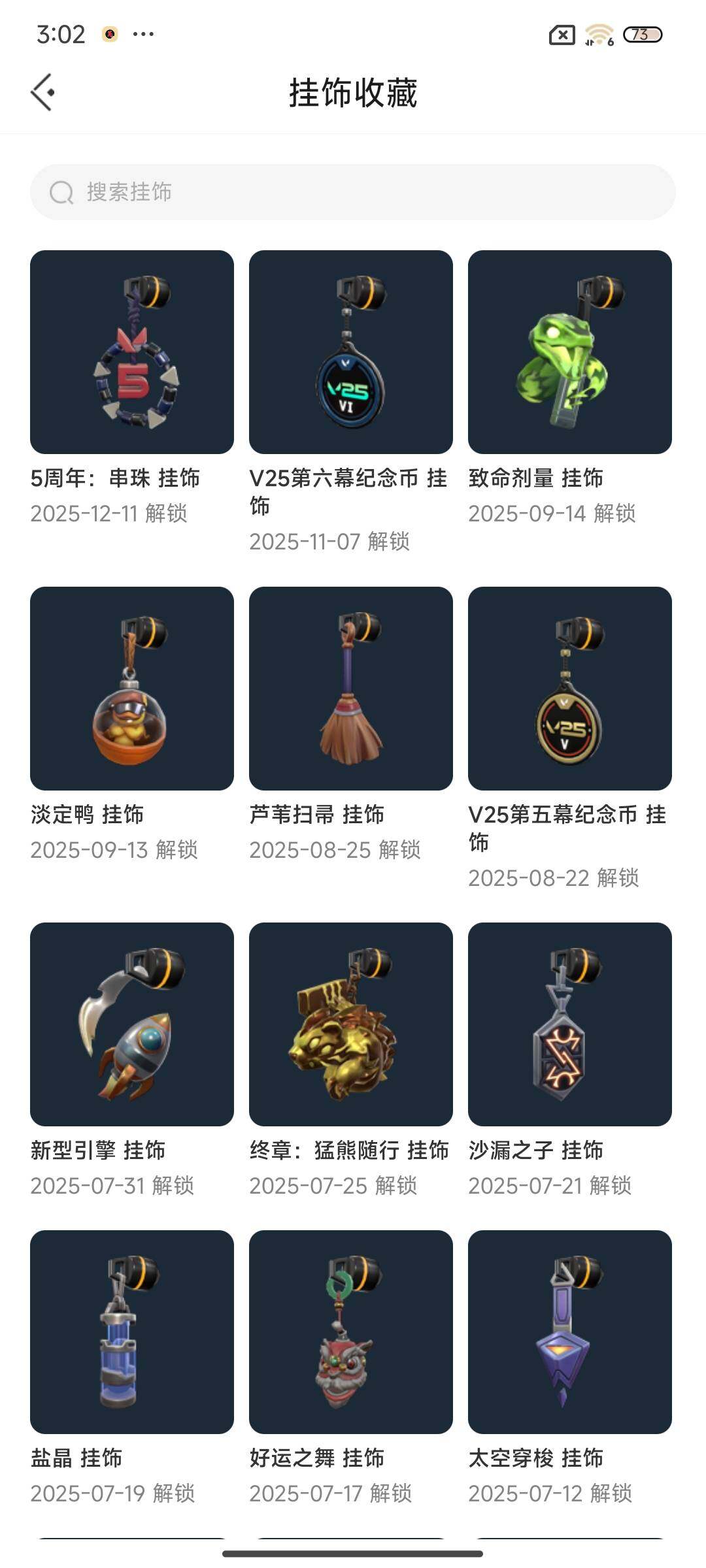Open the 盐晶 挂饰 card

pos(132,1332)
